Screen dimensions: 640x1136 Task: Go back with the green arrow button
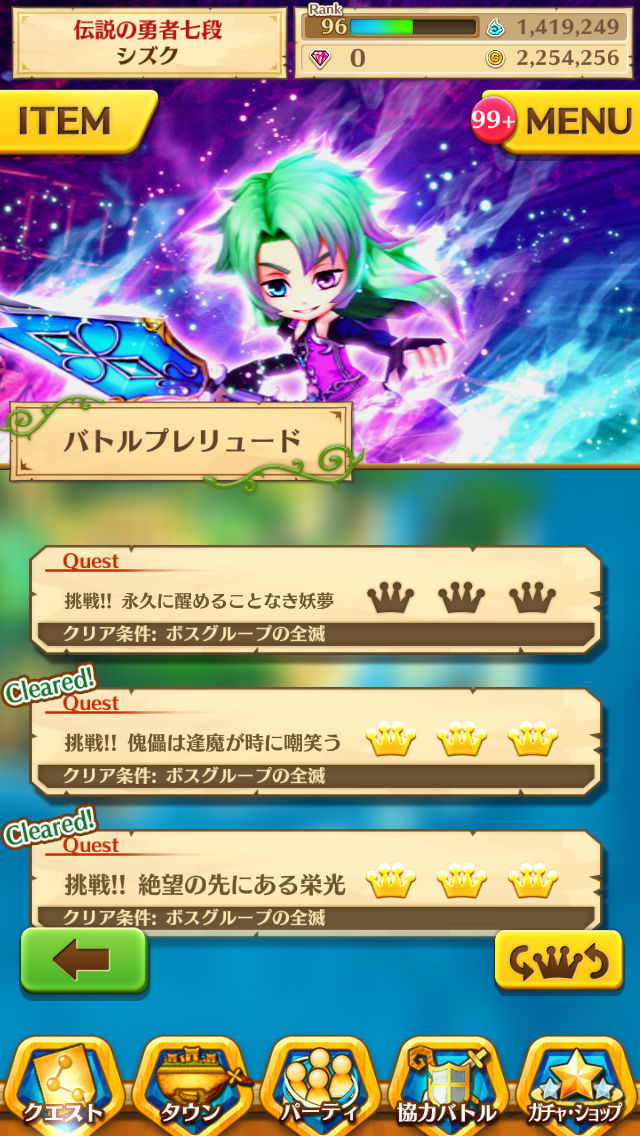(84, 960)
